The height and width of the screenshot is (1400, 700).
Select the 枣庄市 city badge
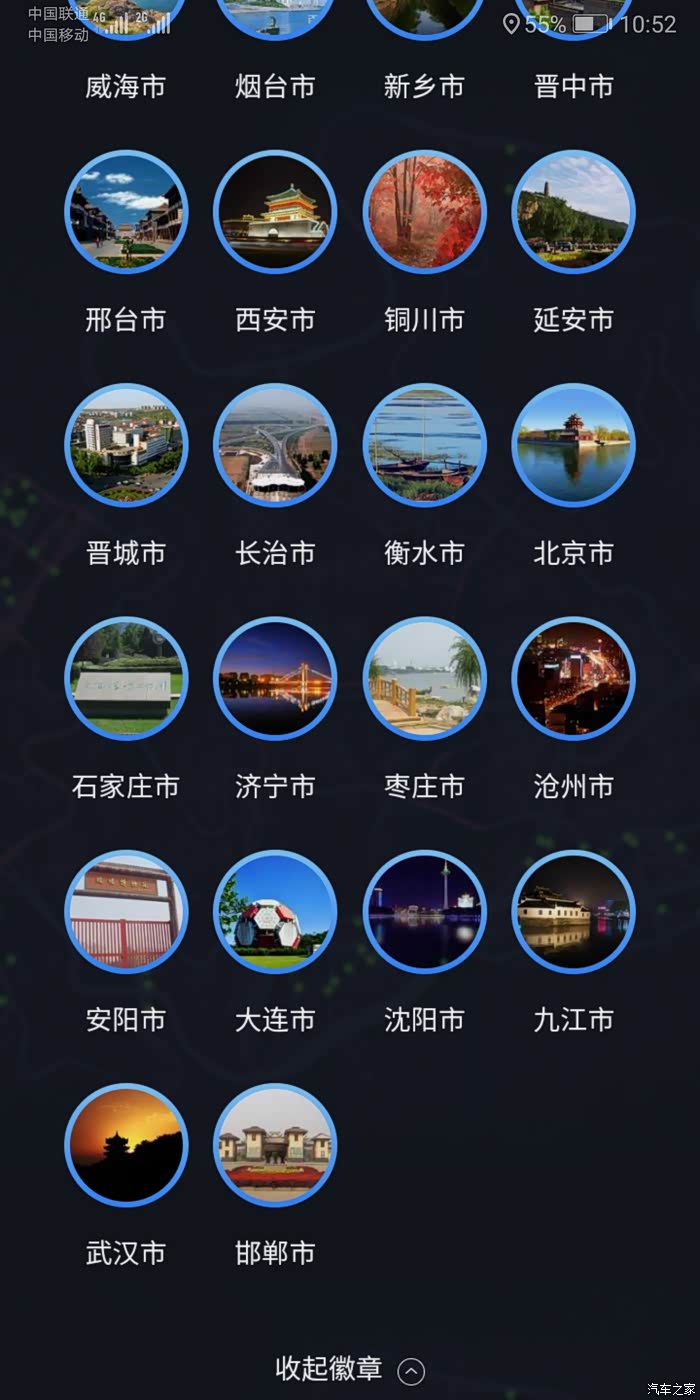coord(424,678)
